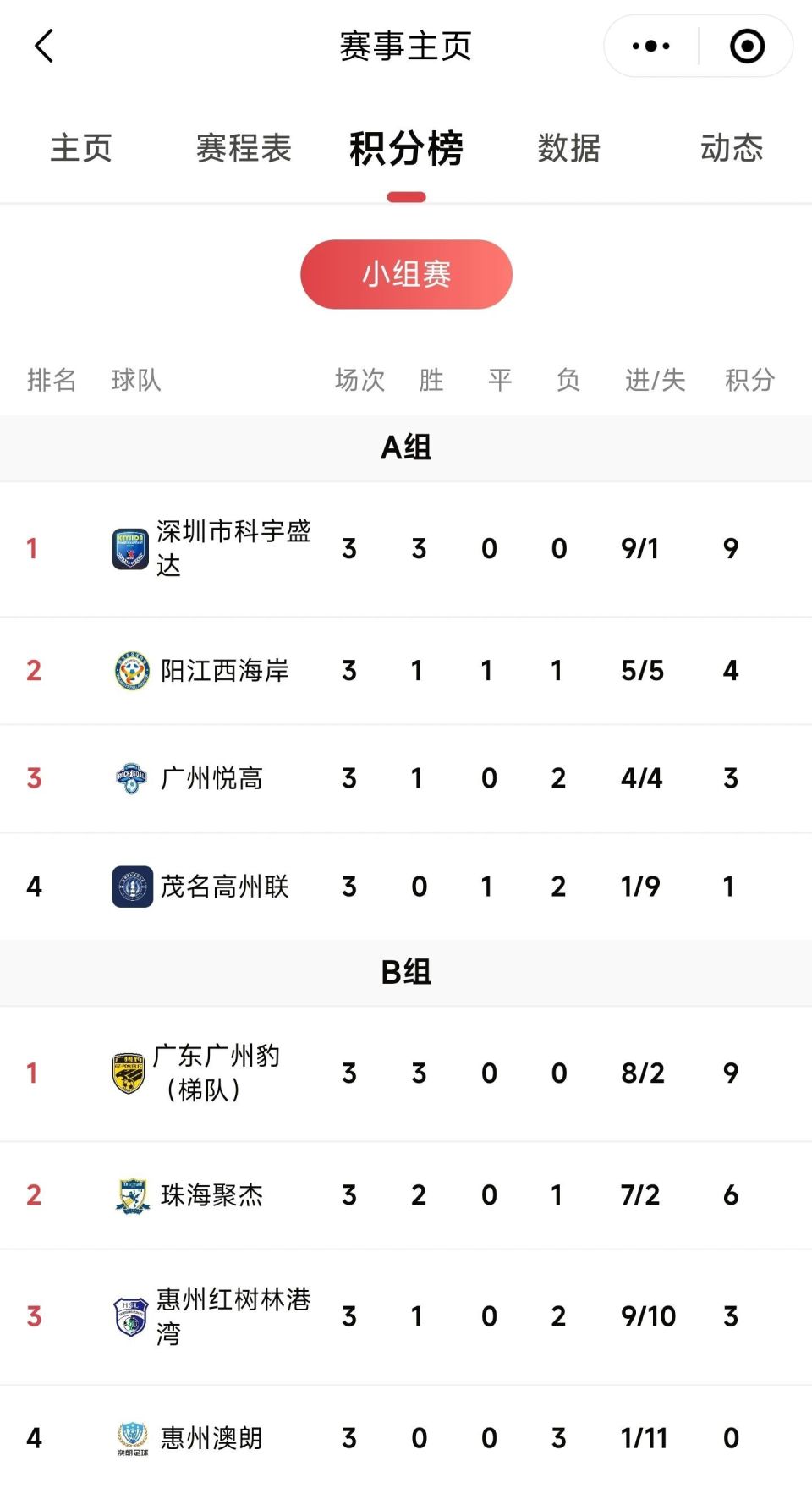This screenshot has height=1488, width=812.
Task: Open team 惠州澳朗 details
Action: tap(211, 1438)
